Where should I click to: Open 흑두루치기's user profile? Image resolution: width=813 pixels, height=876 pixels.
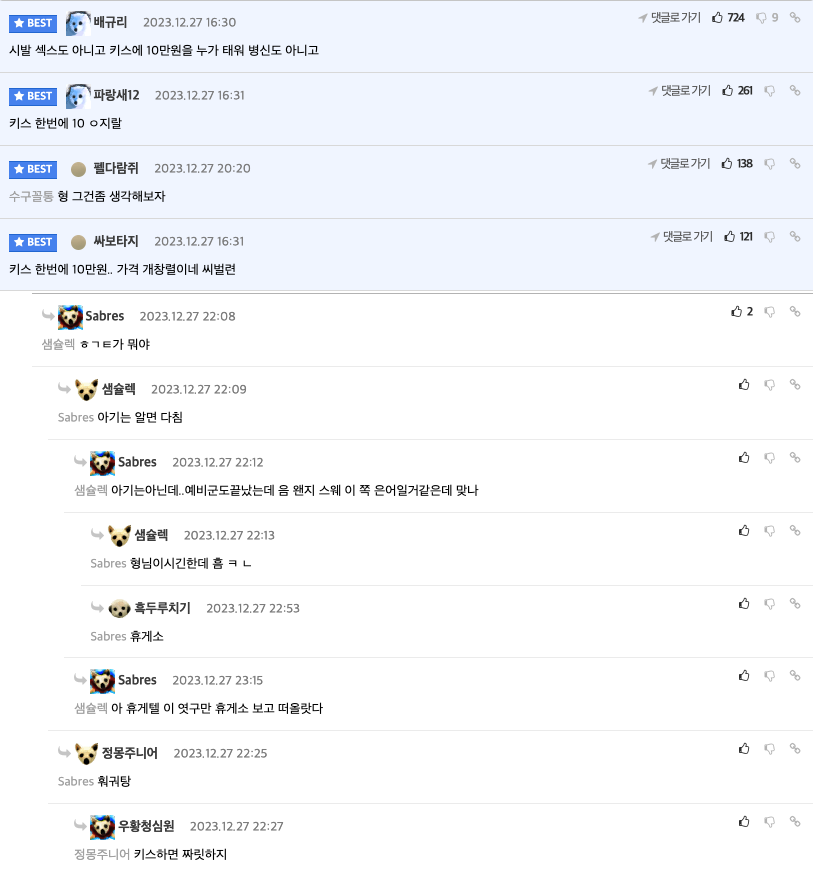(x=162, y=608)
